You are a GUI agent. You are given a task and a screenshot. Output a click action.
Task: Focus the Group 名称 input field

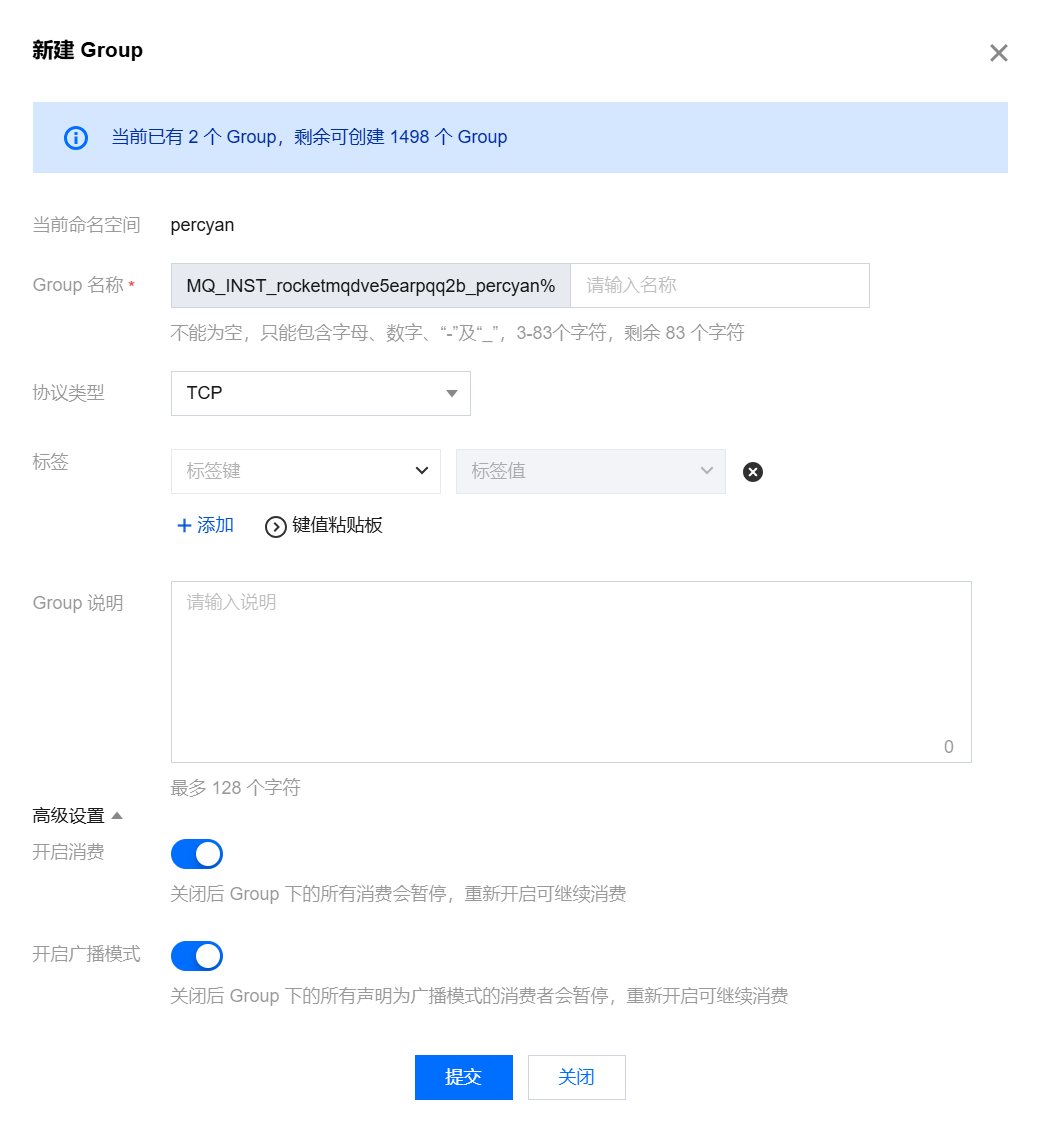[719, 285]
